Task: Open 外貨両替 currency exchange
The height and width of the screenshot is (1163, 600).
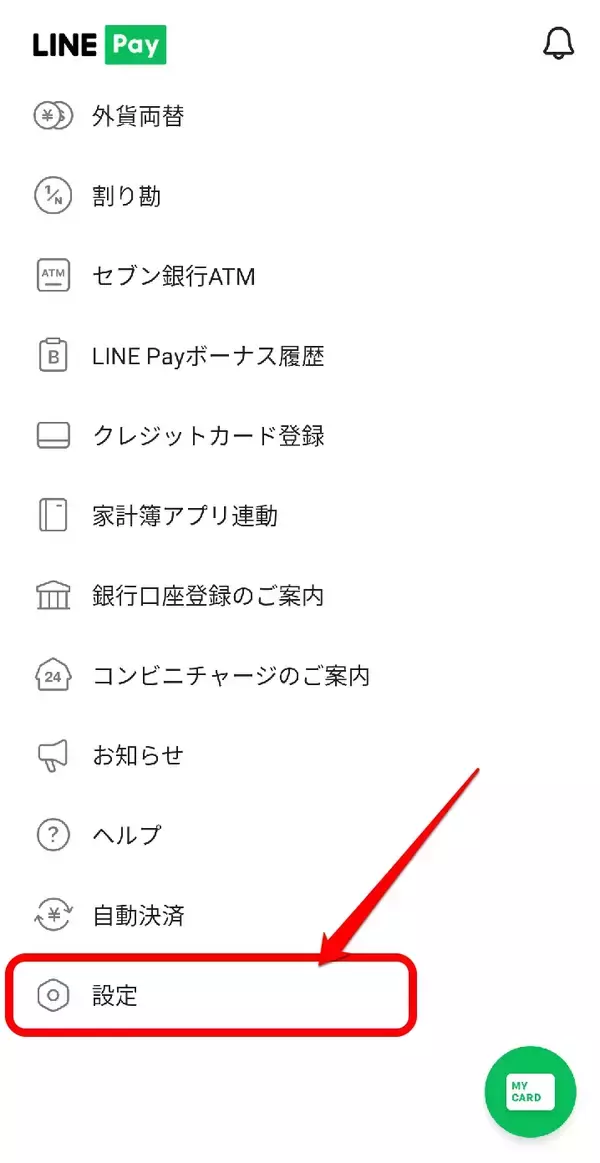Action: click(138, 117)
